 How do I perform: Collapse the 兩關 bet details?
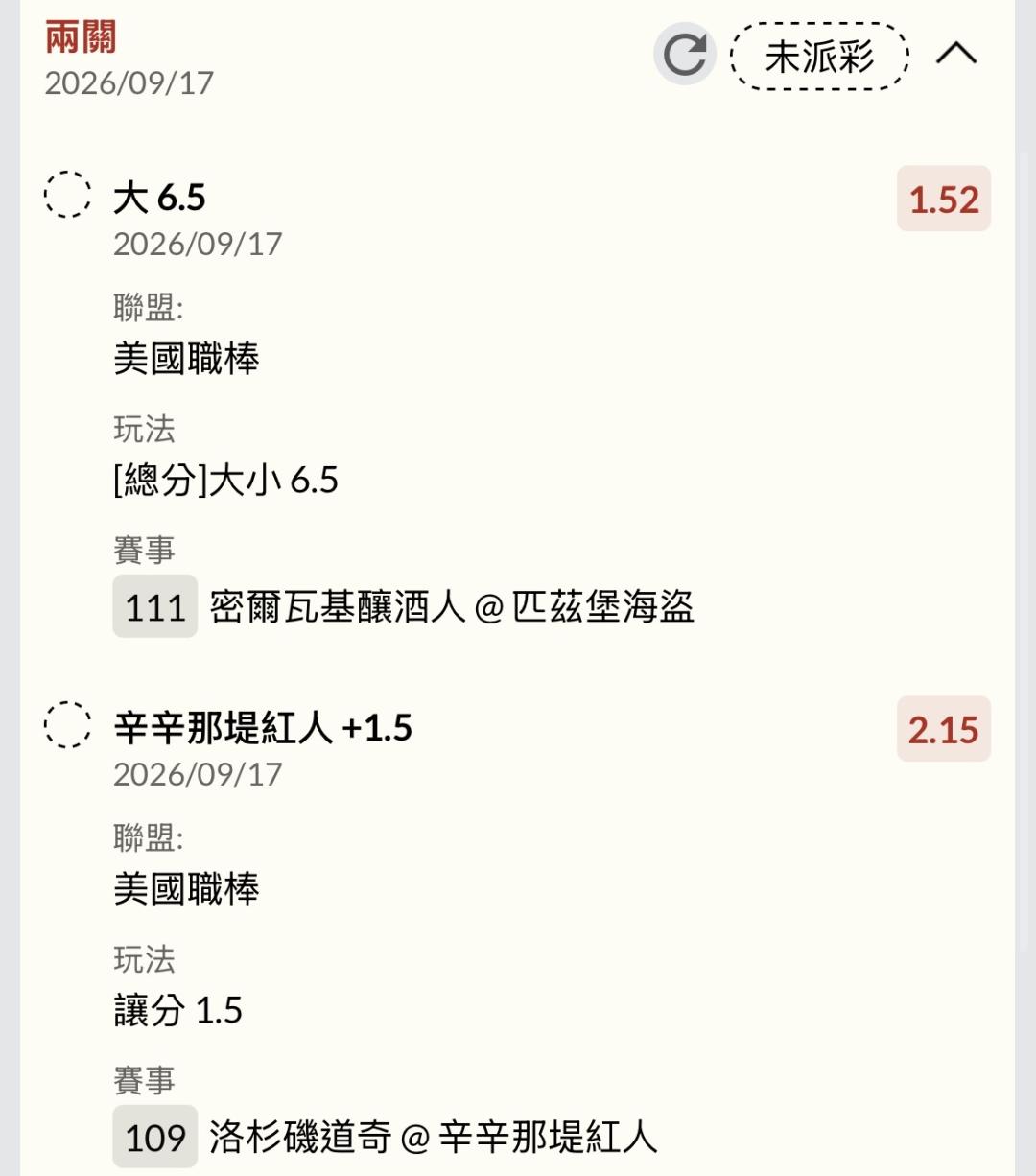[955, 54]
